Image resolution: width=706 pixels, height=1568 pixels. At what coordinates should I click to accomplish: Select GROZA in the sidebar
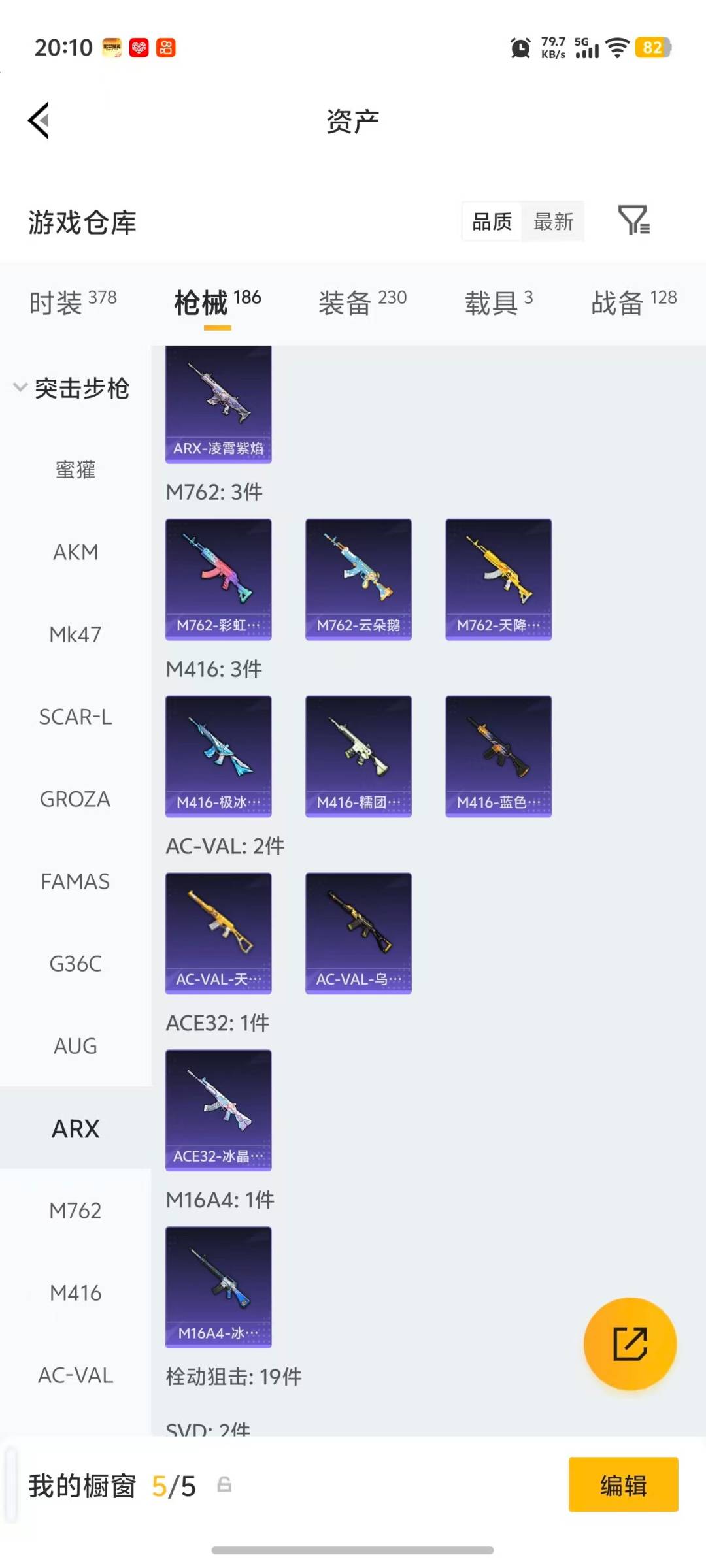(76, 798)
